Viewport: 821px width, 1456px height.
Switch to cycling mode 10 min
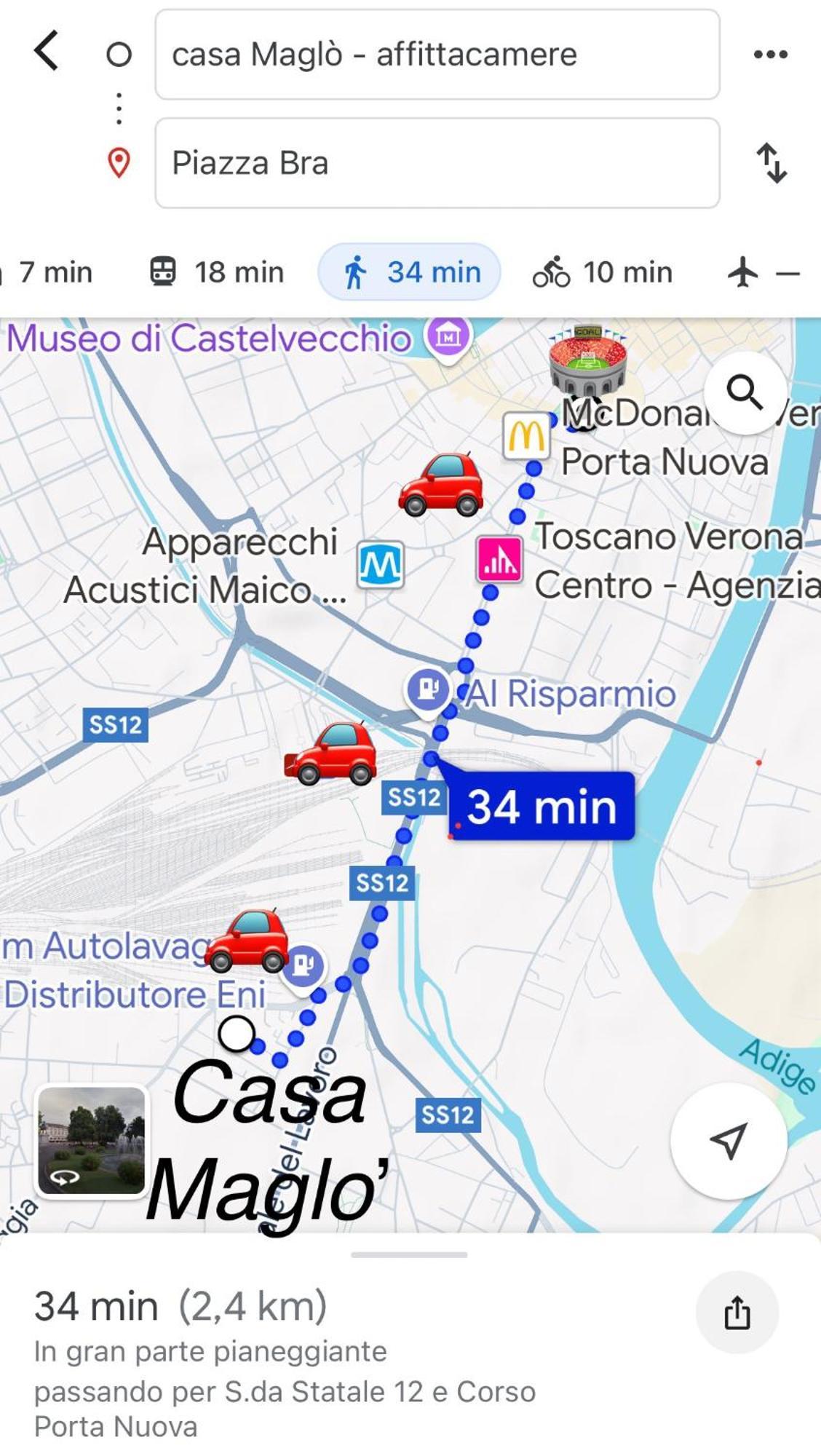pyautogui.click(x=603, y=272)
